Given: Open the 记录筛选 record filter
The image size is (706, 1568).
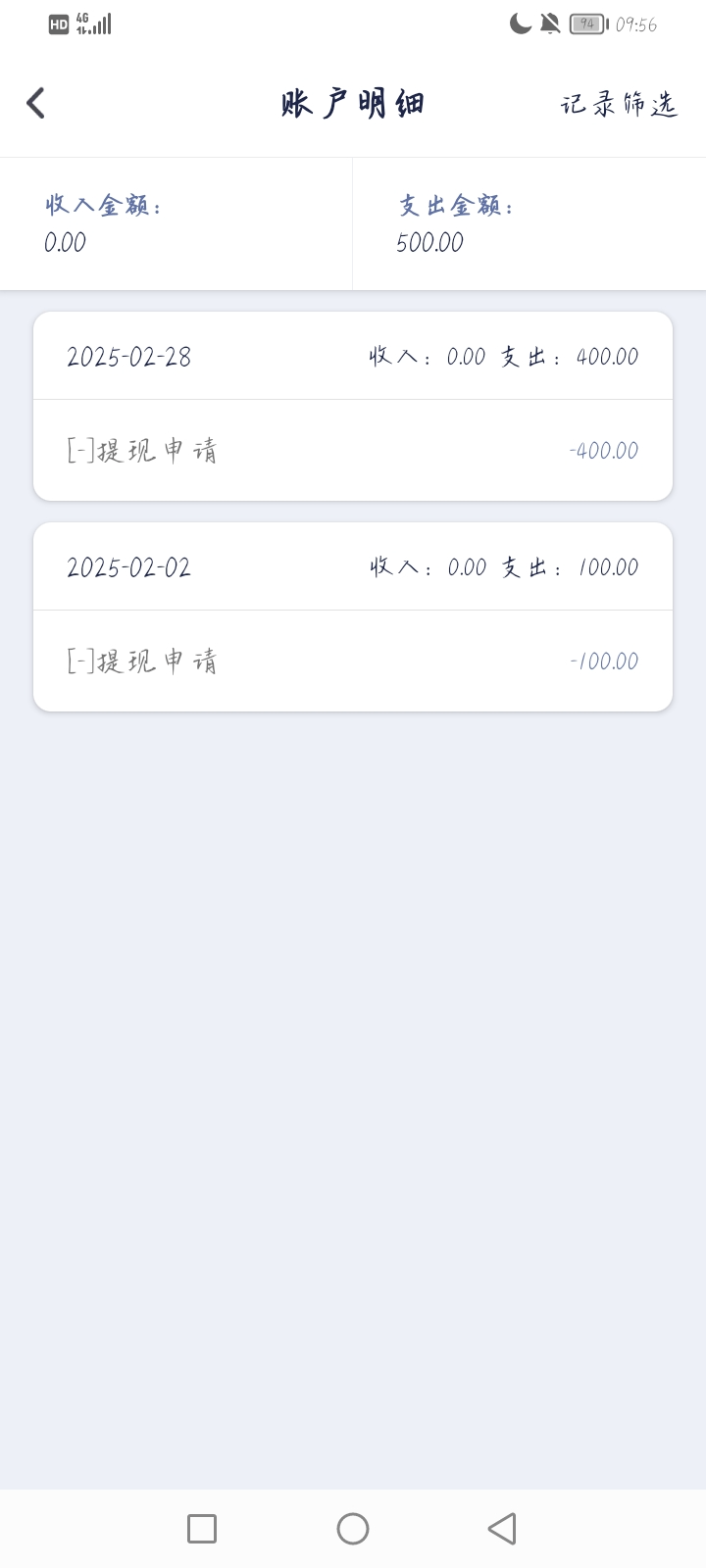Looking at the screenshot, I should 619,104.
